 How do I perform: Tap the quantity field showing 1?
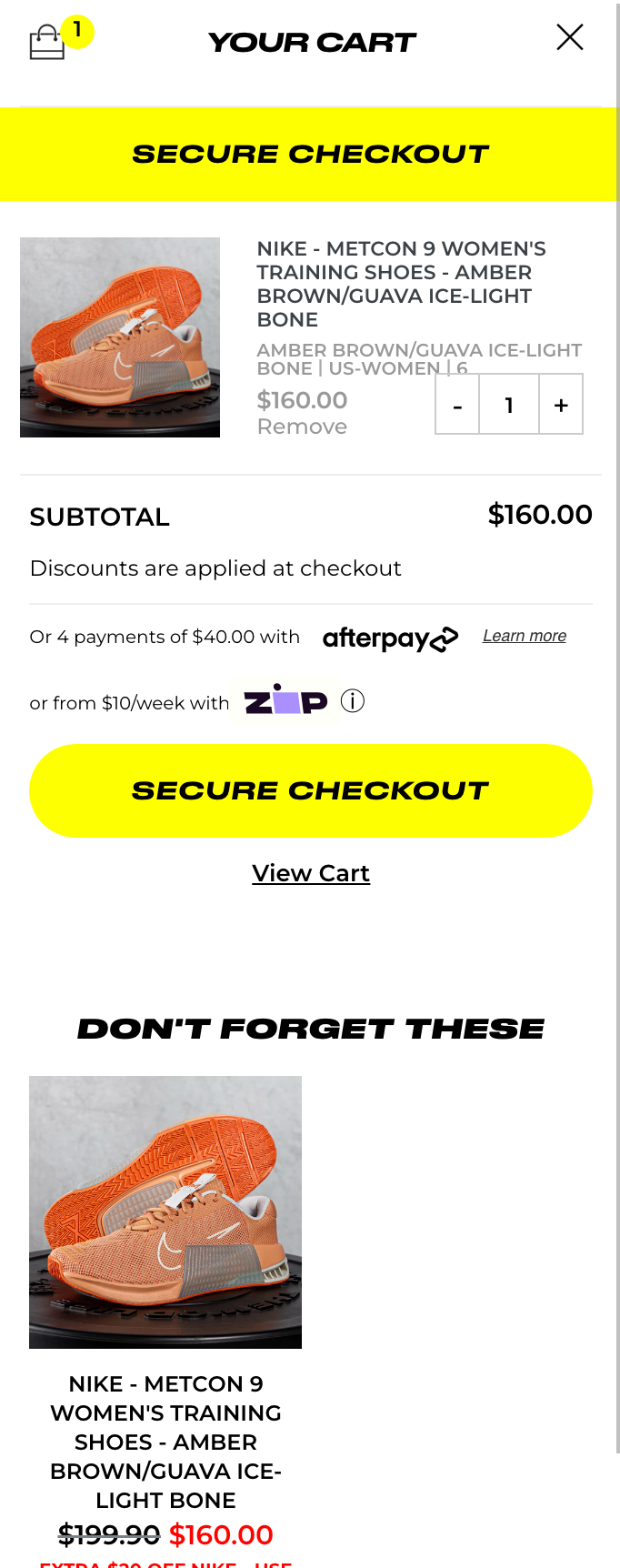point(509,405)
